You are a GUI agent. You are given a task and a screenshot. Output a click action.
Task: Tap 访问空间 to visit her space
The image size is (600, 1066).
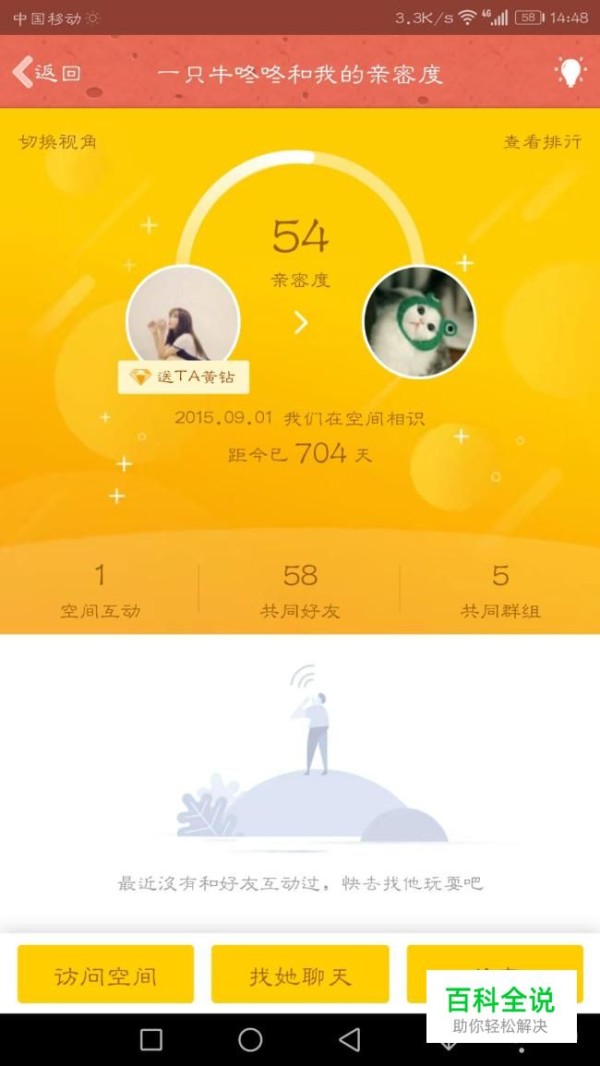[x=105, y=975]
